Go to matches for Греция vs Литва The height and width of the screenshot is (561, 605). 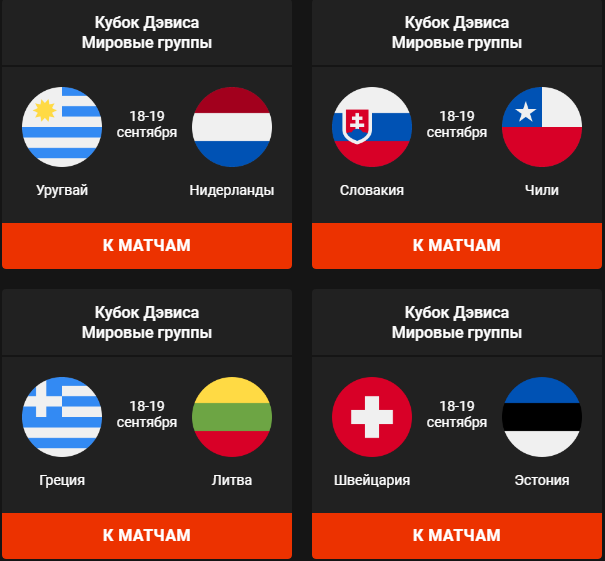[x=146, y=535]
